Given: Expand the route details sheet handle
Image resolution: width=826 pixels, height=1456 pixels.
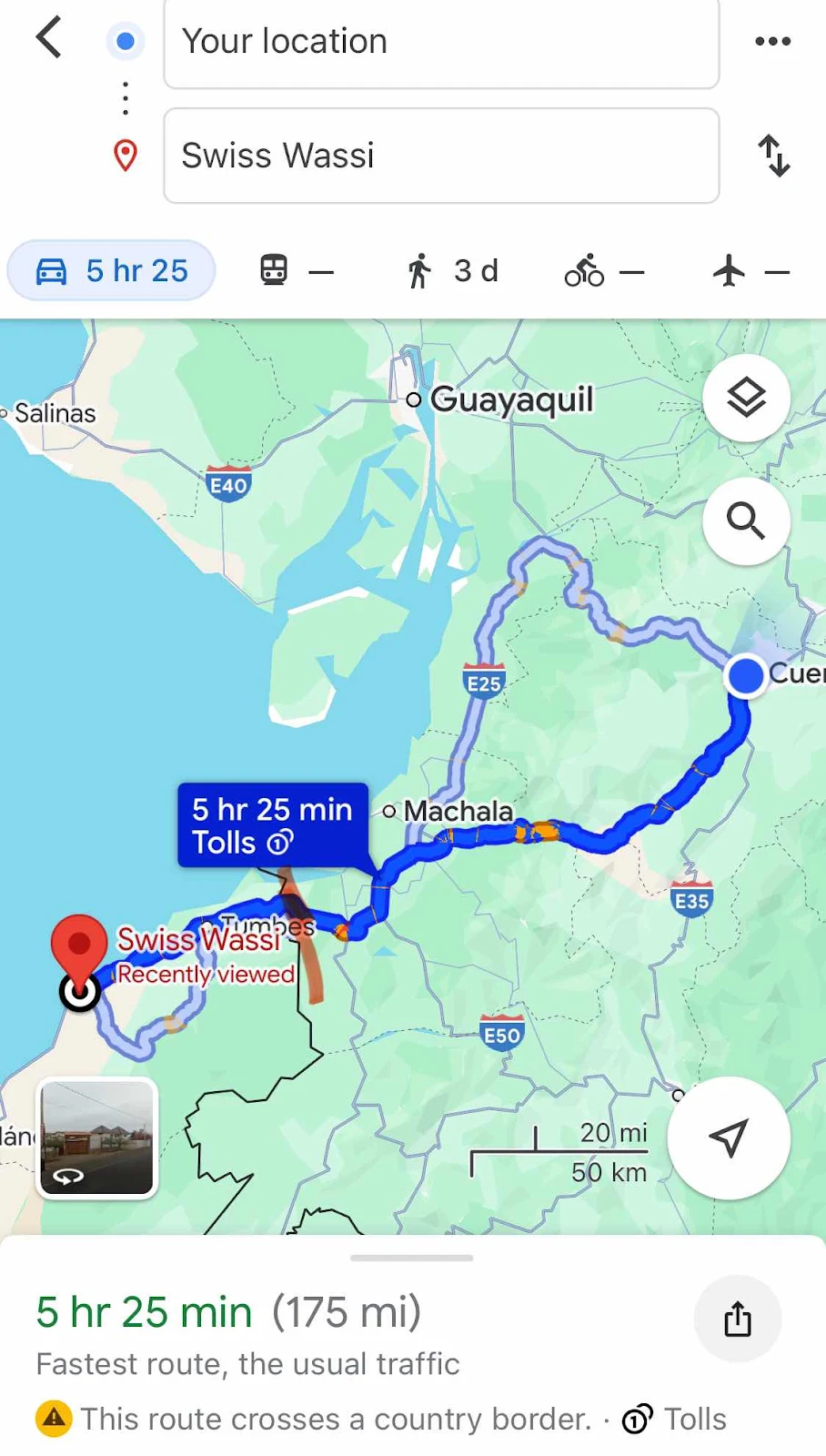Looking at the screenshot, I should [412, 1258].
